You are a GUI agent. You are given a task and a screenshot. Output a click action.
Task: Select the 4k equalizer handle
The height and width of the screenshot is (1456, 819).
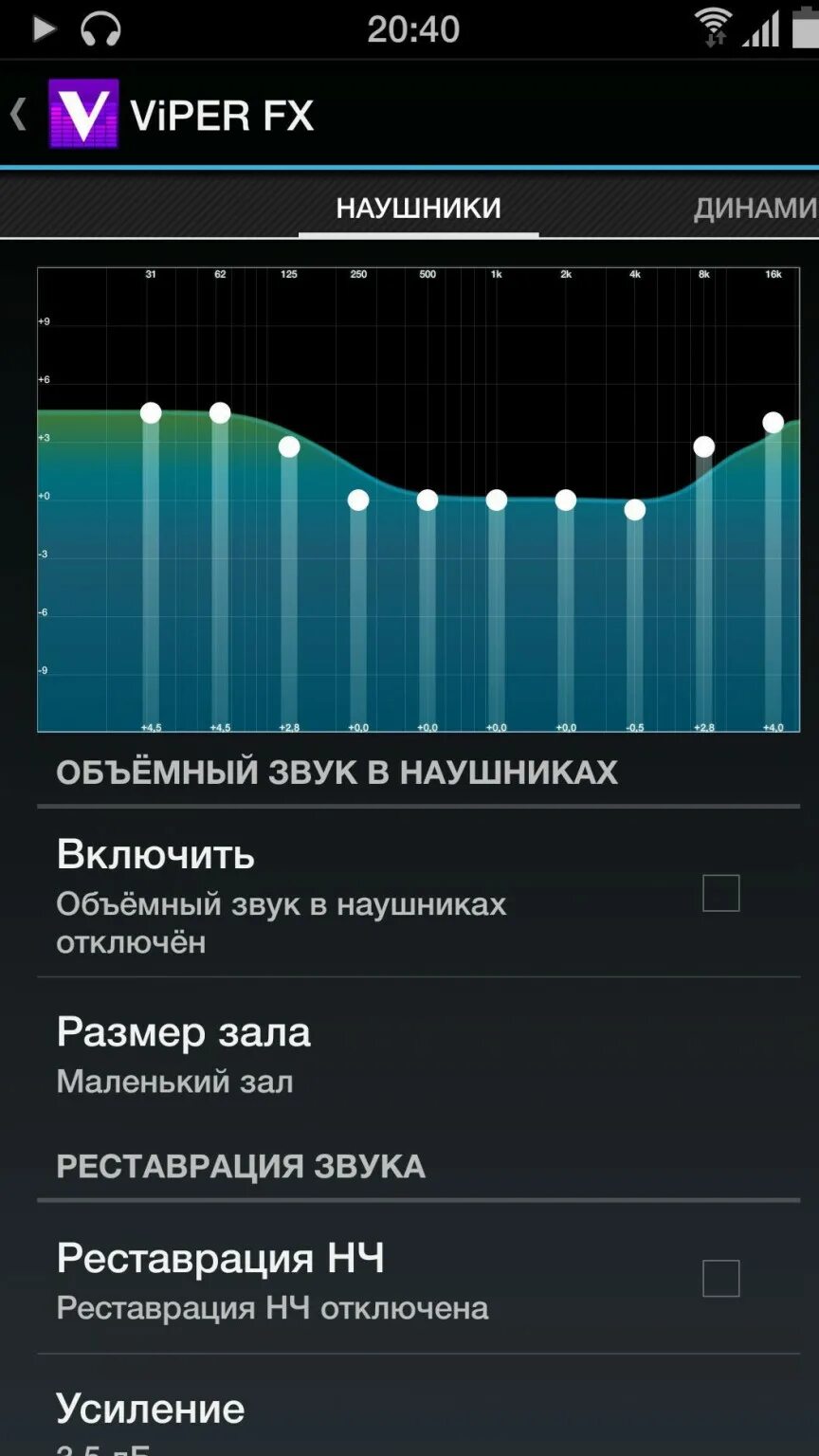(x=634, y=512)
